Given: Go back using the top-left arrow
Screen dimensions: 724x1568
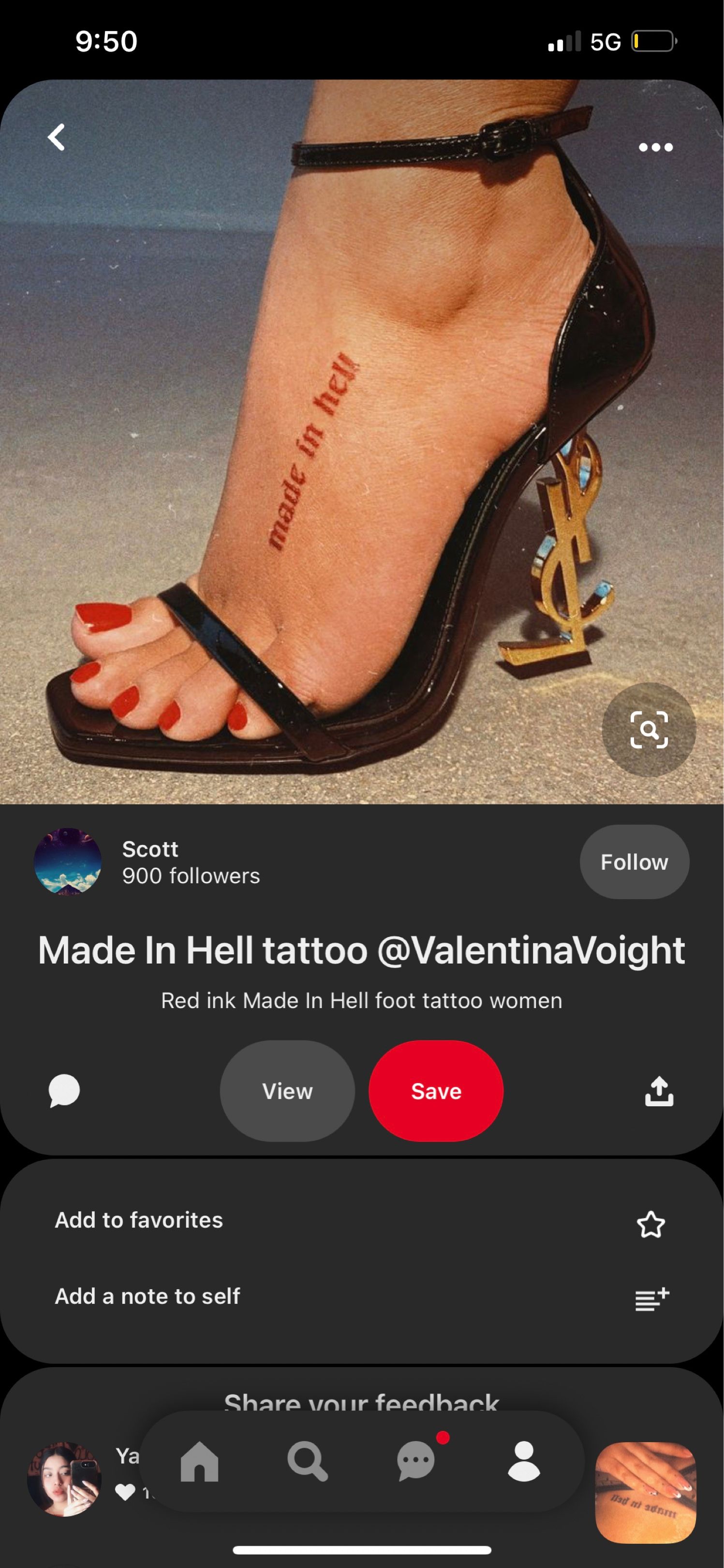Looking at the screenshot, I should 57,137.
